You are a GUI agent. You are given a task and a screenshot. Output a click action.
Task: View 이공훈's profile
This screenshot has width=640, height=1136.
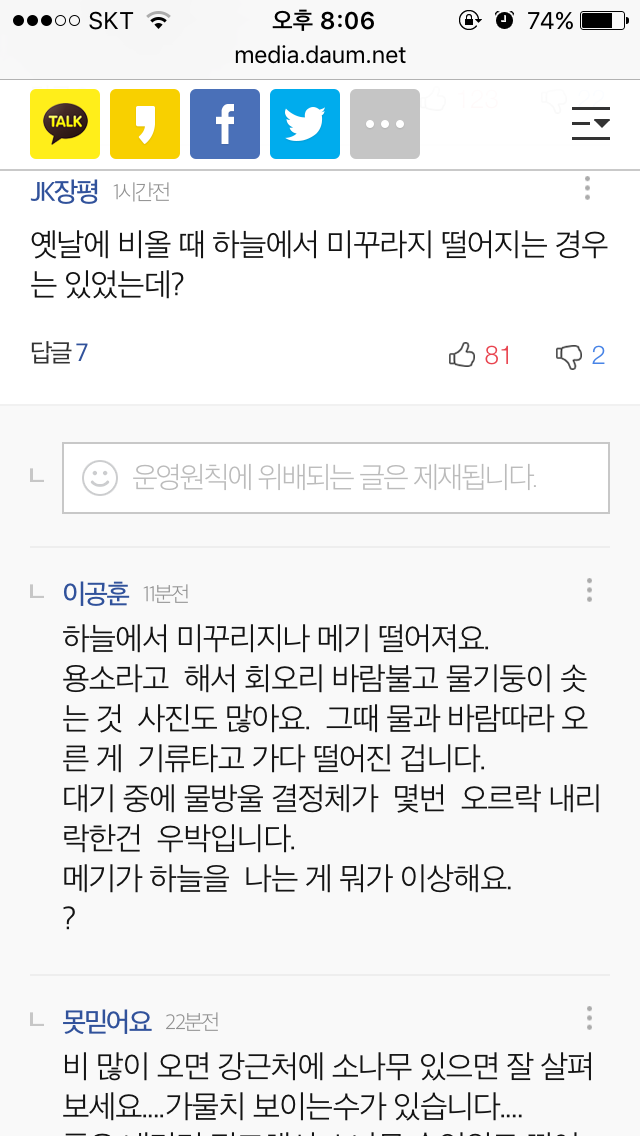tap(96, 593)
